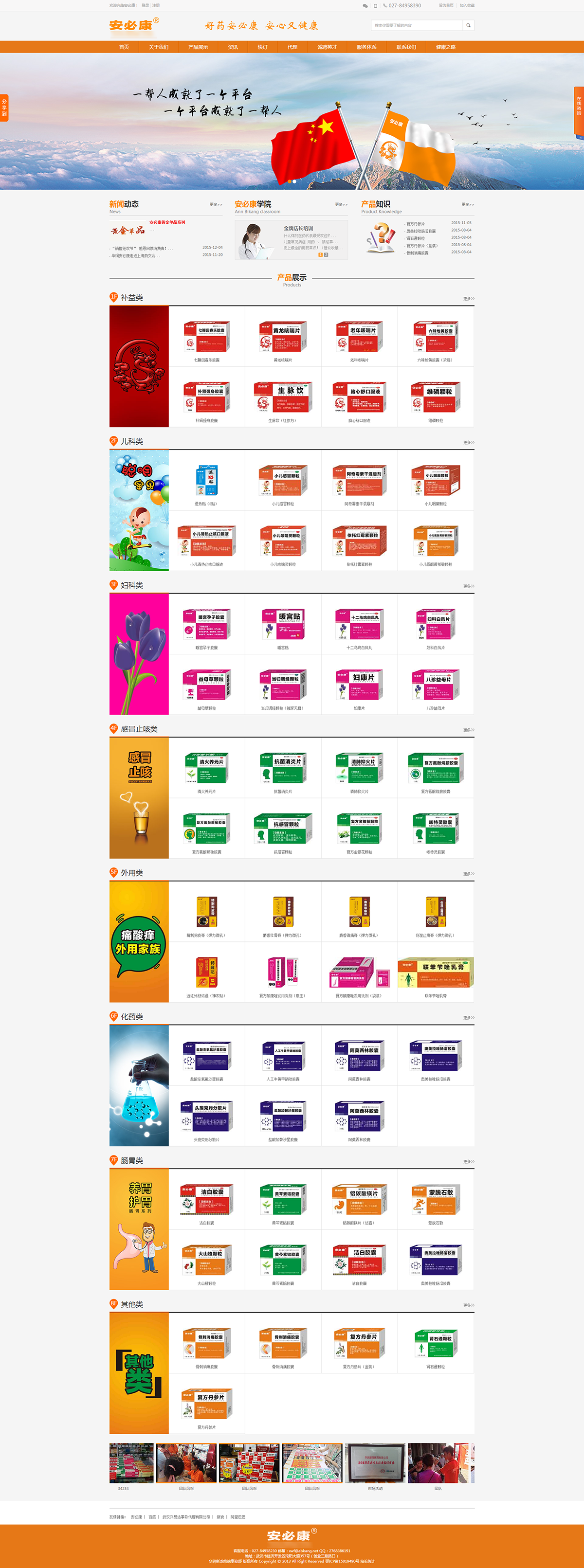The width and height of the screenshot is (584, 1568).
Task: Open the 金牌店长培训 article
Action: 298,228
